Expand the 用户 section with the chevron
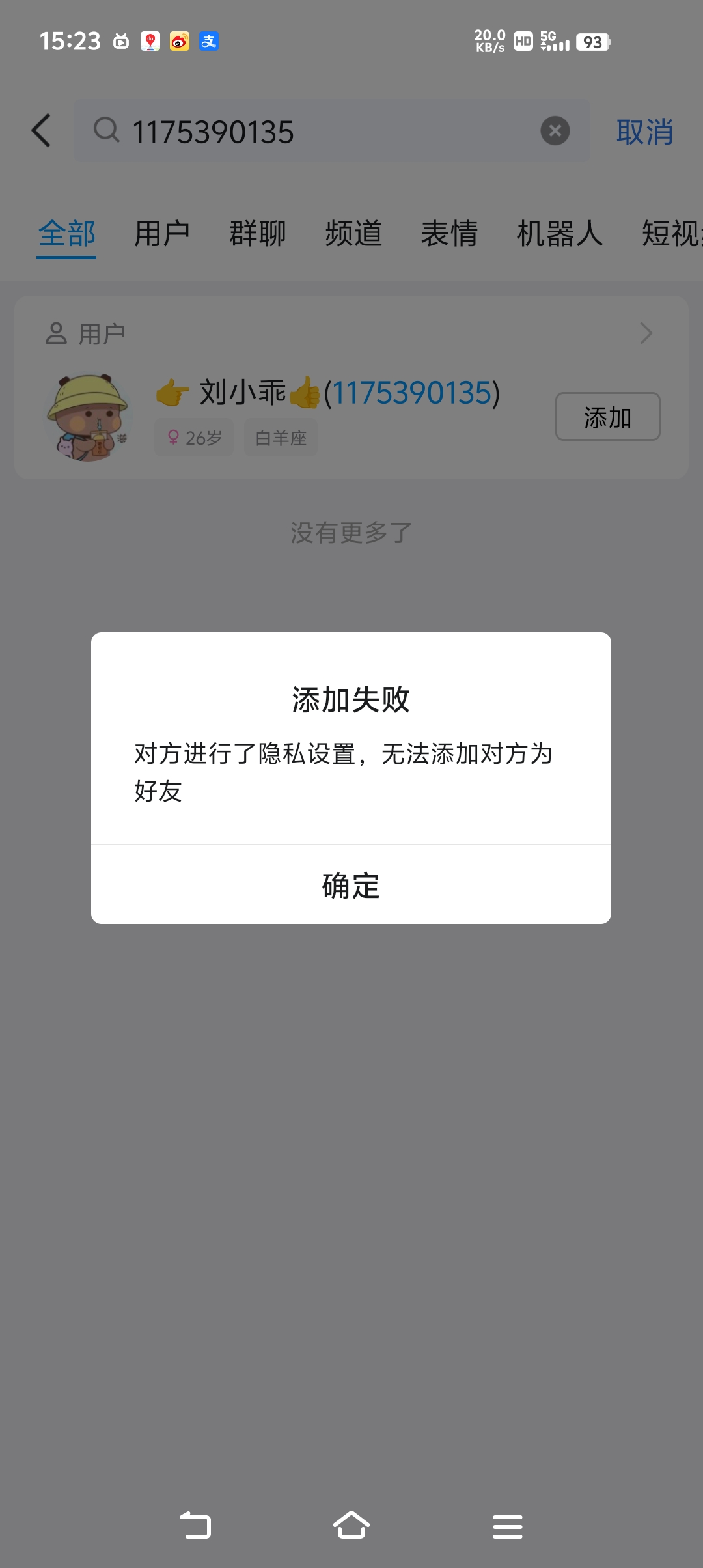This screenshot has width=703, height=1568. pyautogui.click(x=646, y=333)
